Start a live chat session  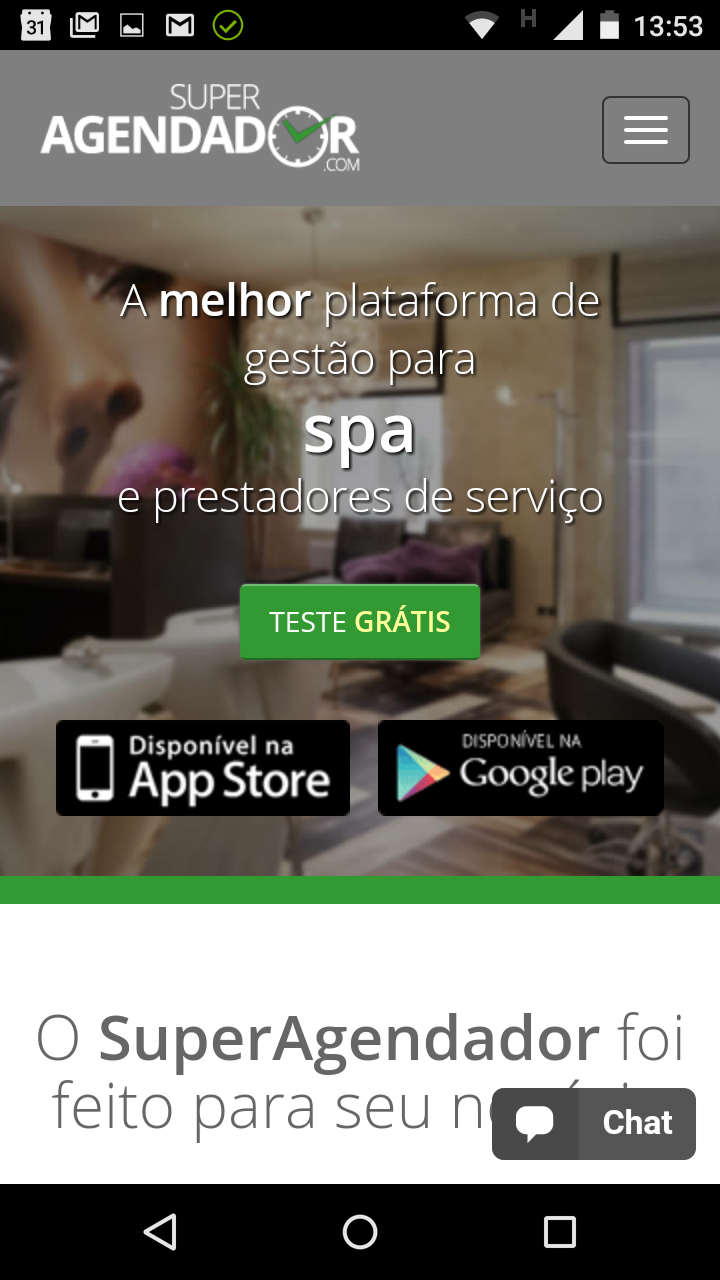[x=593, y=1122]
